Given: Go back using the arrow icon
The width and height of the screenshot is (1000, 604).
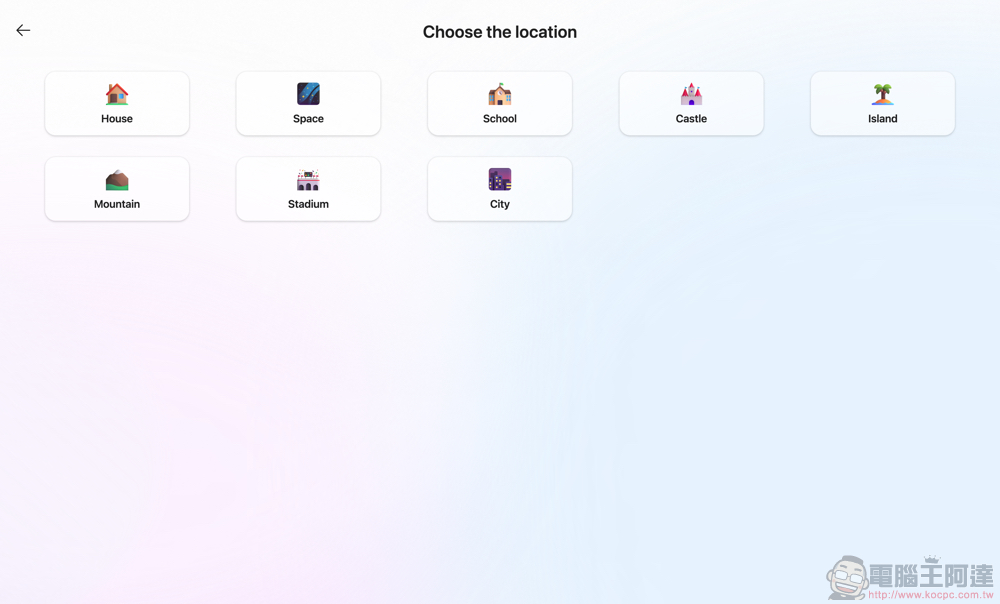Looking at the screenshot, I should (23, 31).
